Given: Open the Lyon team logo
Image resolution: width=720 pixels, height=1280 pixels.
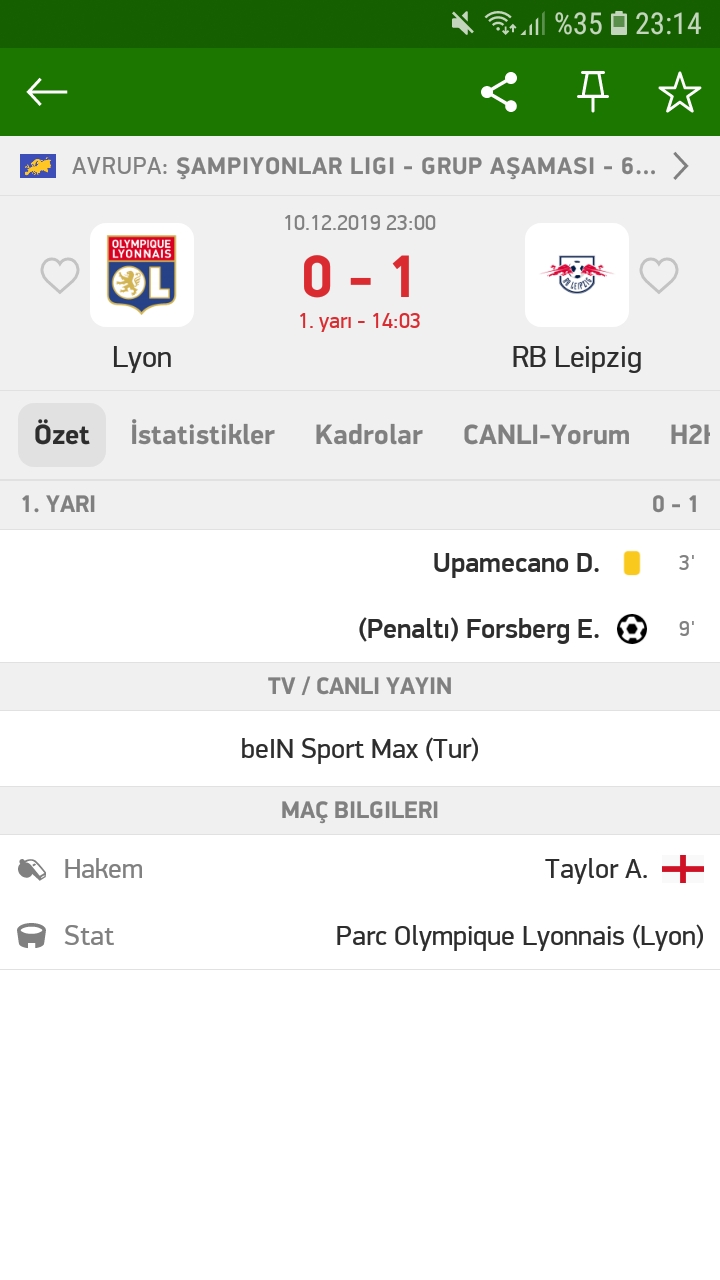Looking at the screenshot, I should (142, 275).
